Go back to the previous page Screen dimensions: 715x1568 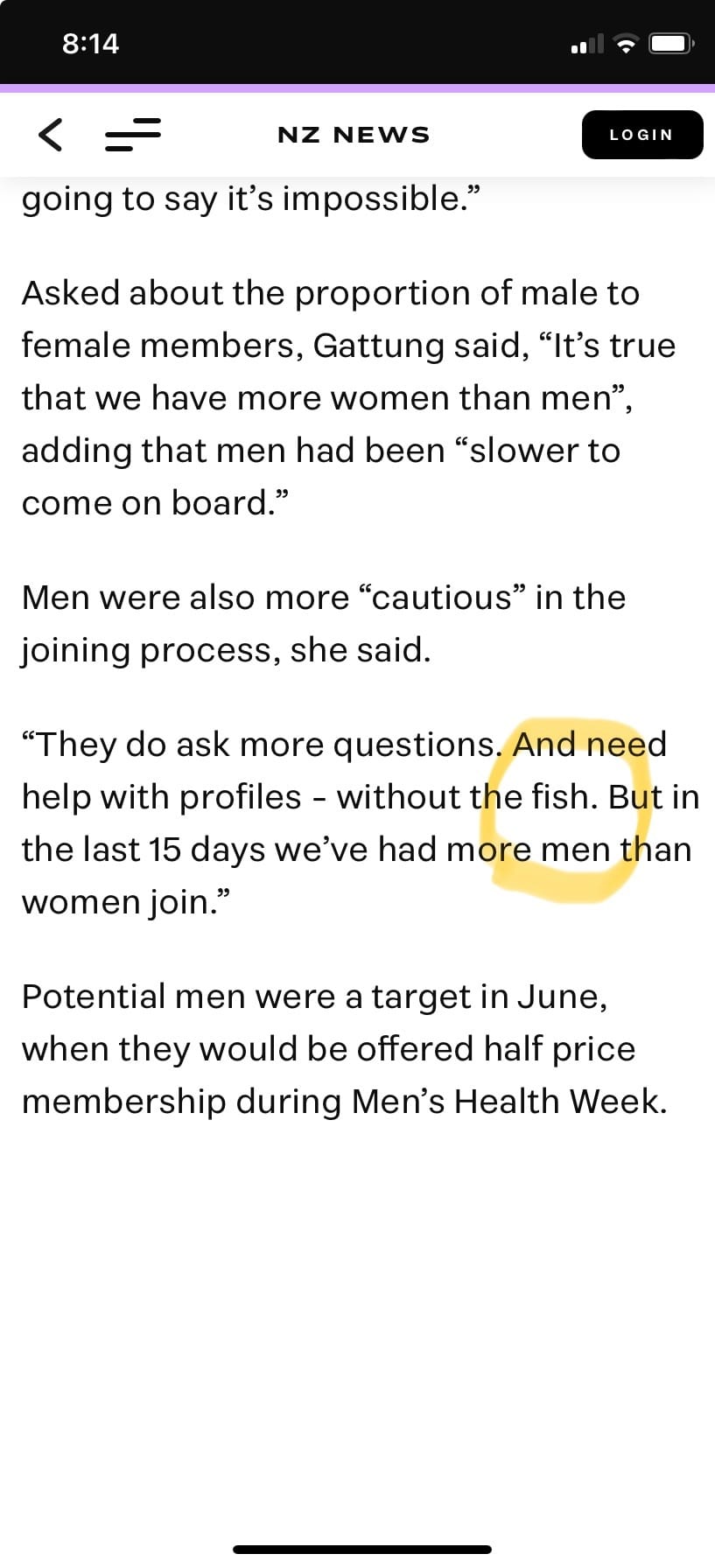point(51,135)
